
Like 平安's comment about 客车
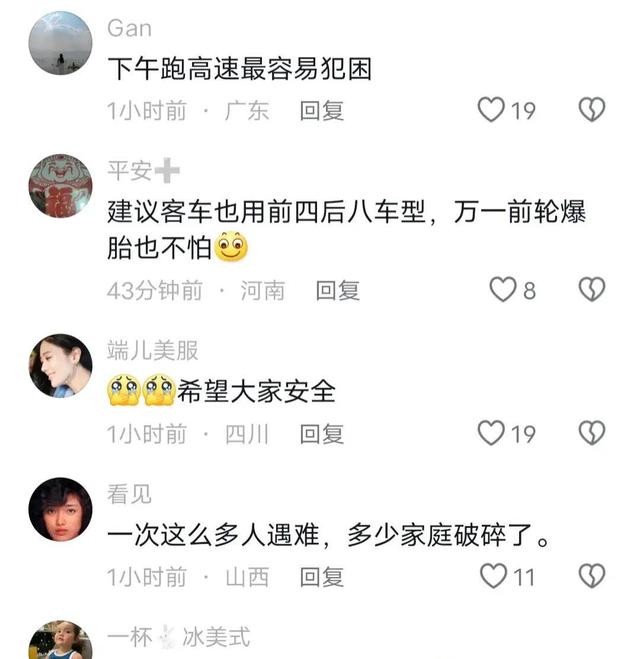[502, 290]
